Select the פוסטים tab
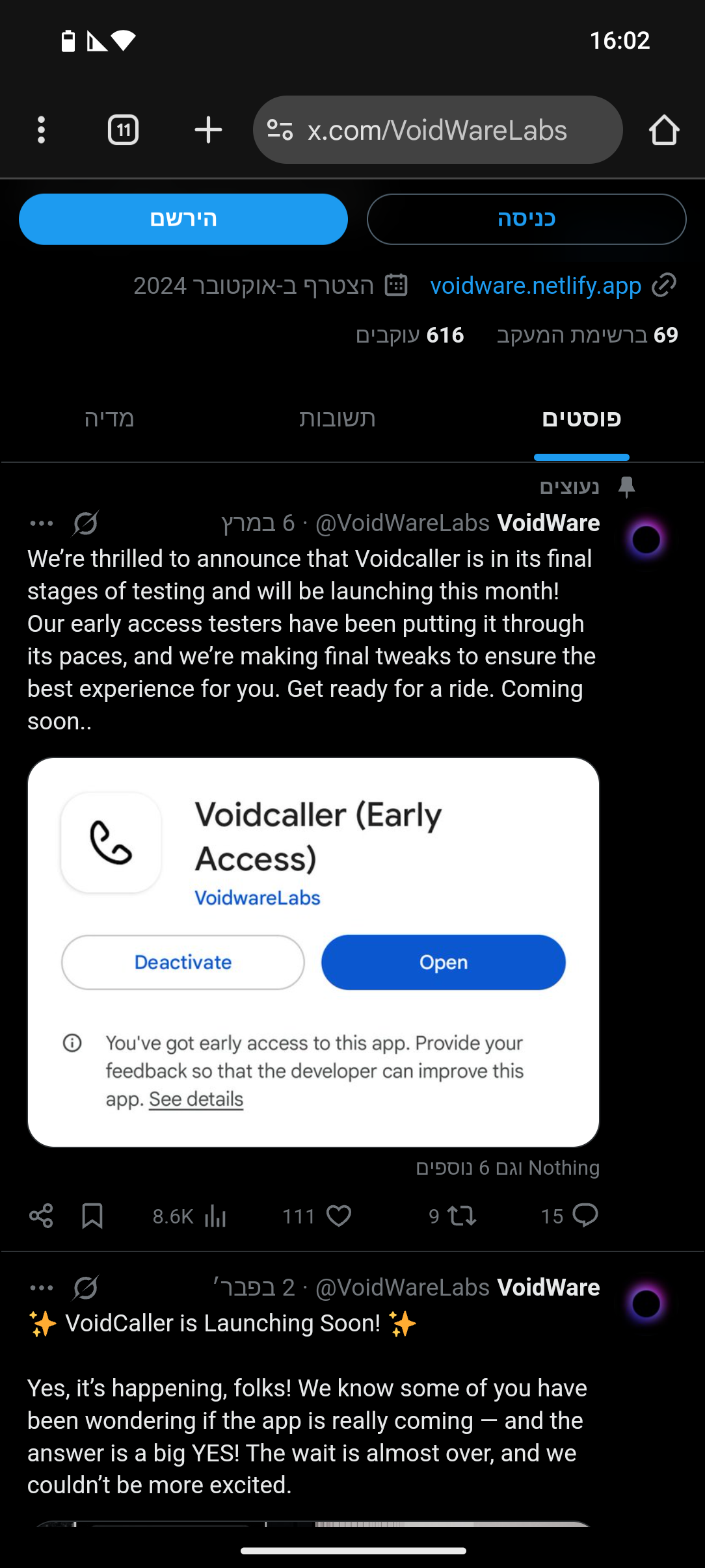The width and height of the screenshot is (705, 1568). [x=581, y=419]
